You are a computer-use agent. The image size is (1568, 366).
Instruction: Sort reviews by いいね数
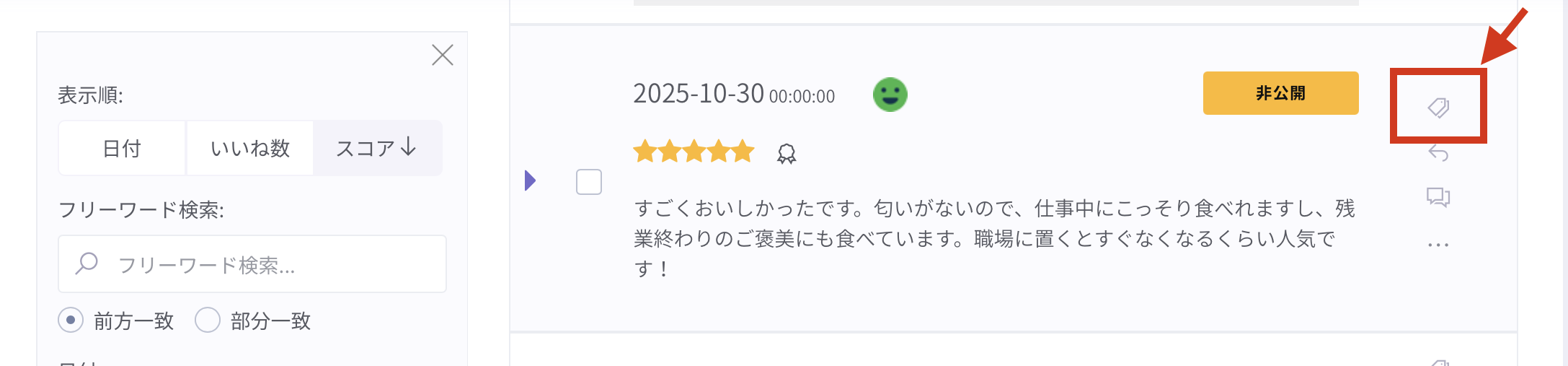coord(249,149)
